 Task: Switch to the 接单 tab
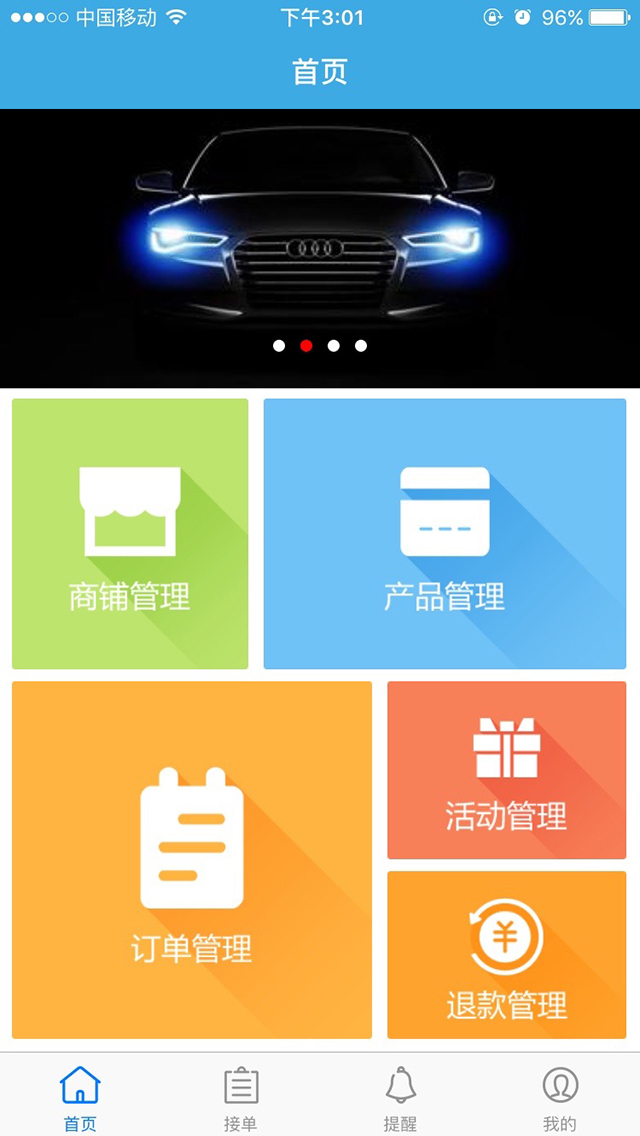point(240,1097)
